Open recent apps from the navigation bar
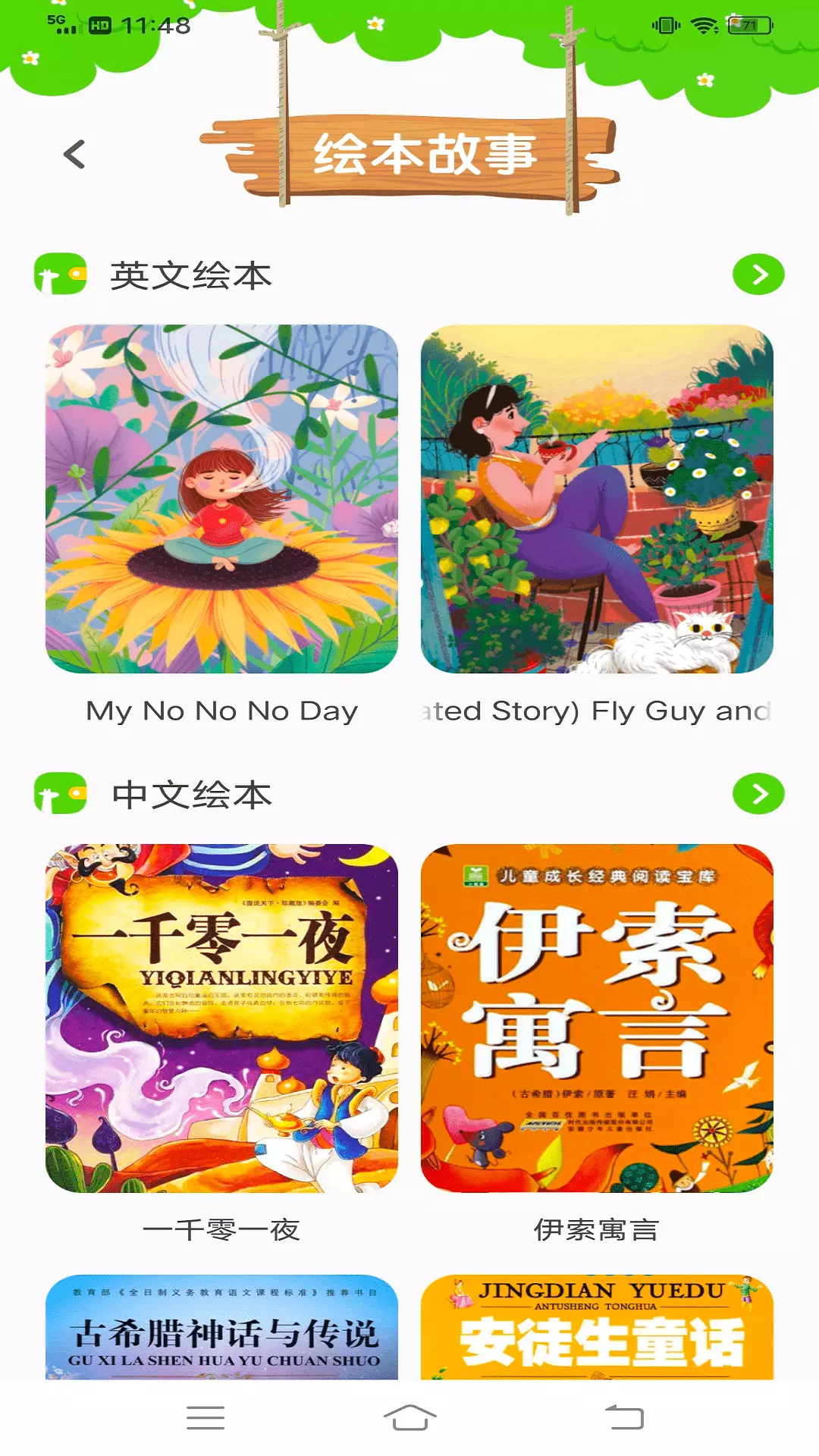 tap(206, 1417)
